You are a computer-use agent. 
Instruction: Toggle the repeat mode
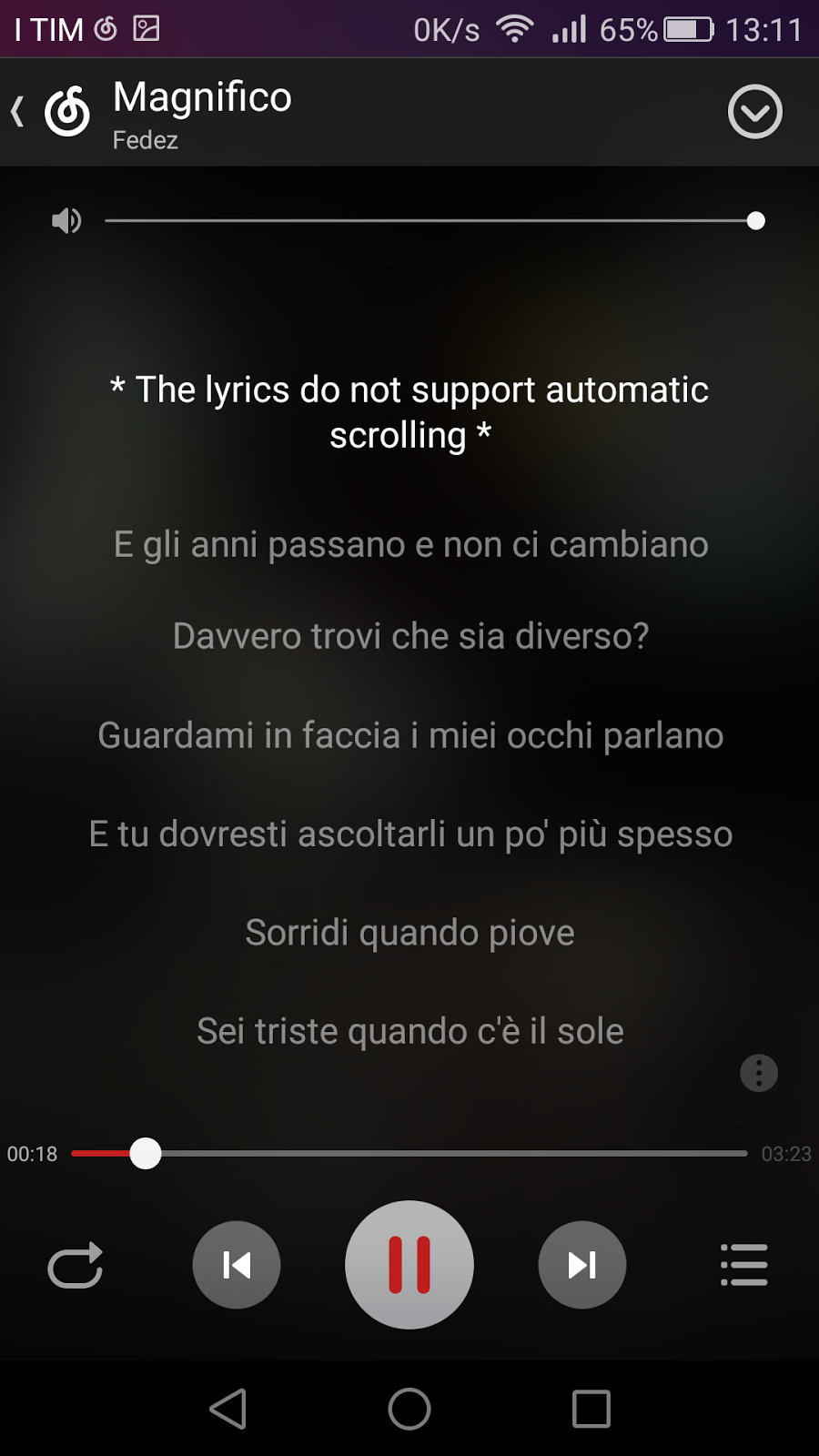pyautogui.click(x=76, y=1265)
